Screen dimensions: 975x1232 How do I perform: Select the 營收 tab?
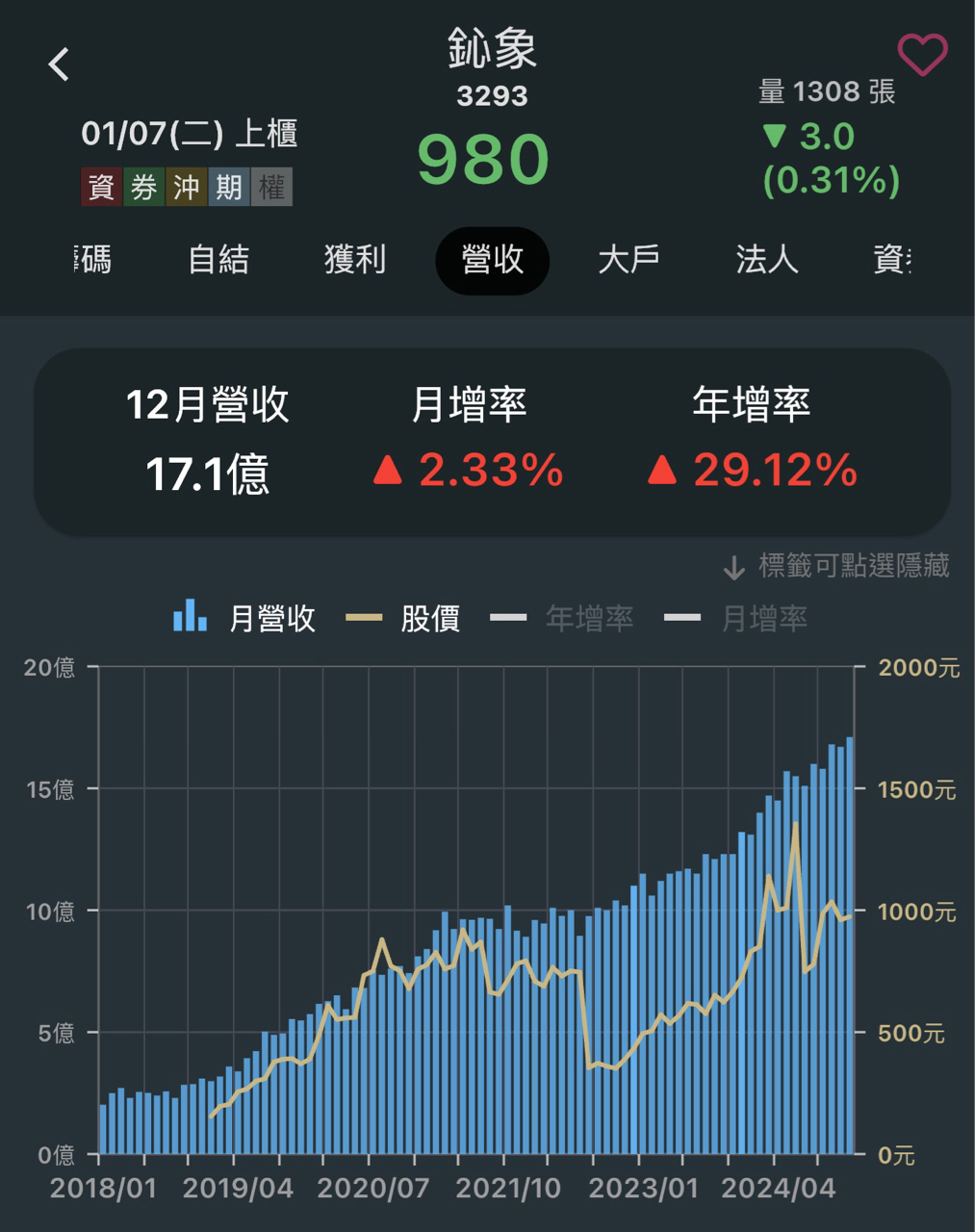point(492,260)
